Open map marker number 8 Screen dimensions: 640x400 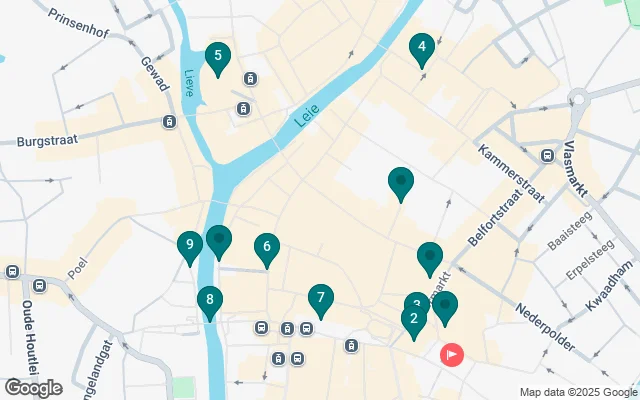[x=209, y=300]
